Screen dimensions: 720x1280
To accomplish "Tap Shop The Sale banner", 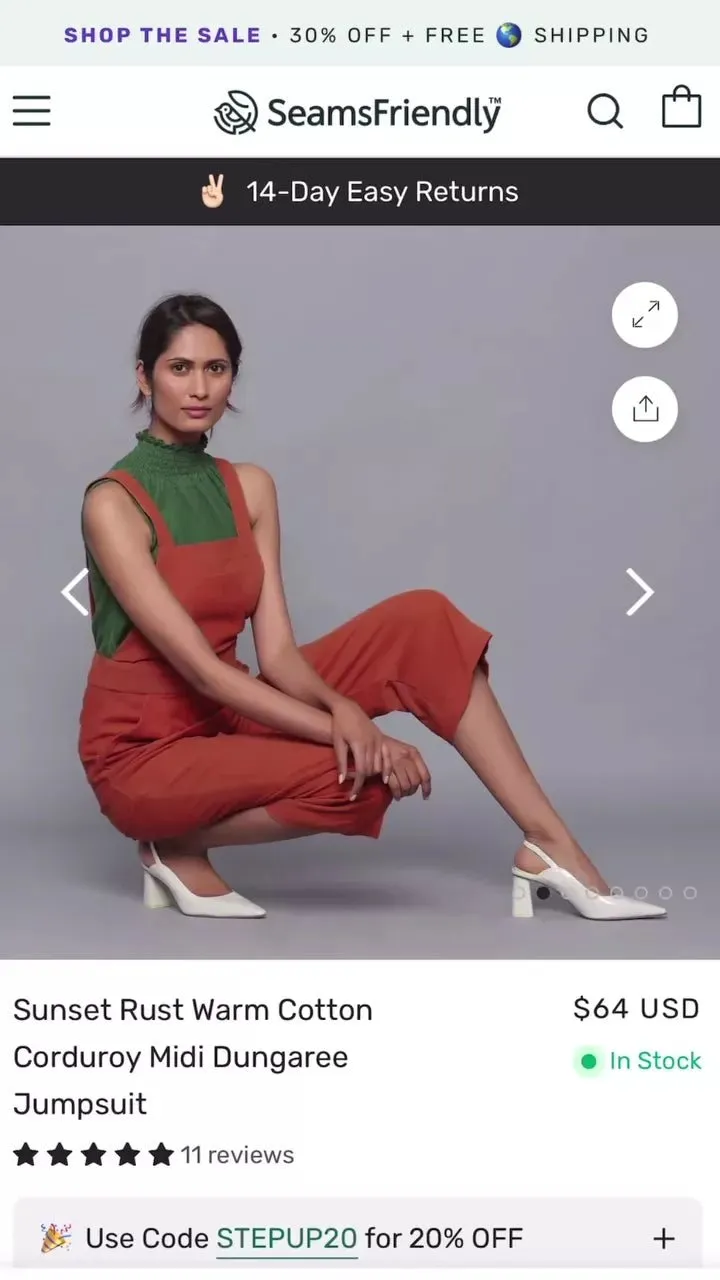I will click(164, 35).
